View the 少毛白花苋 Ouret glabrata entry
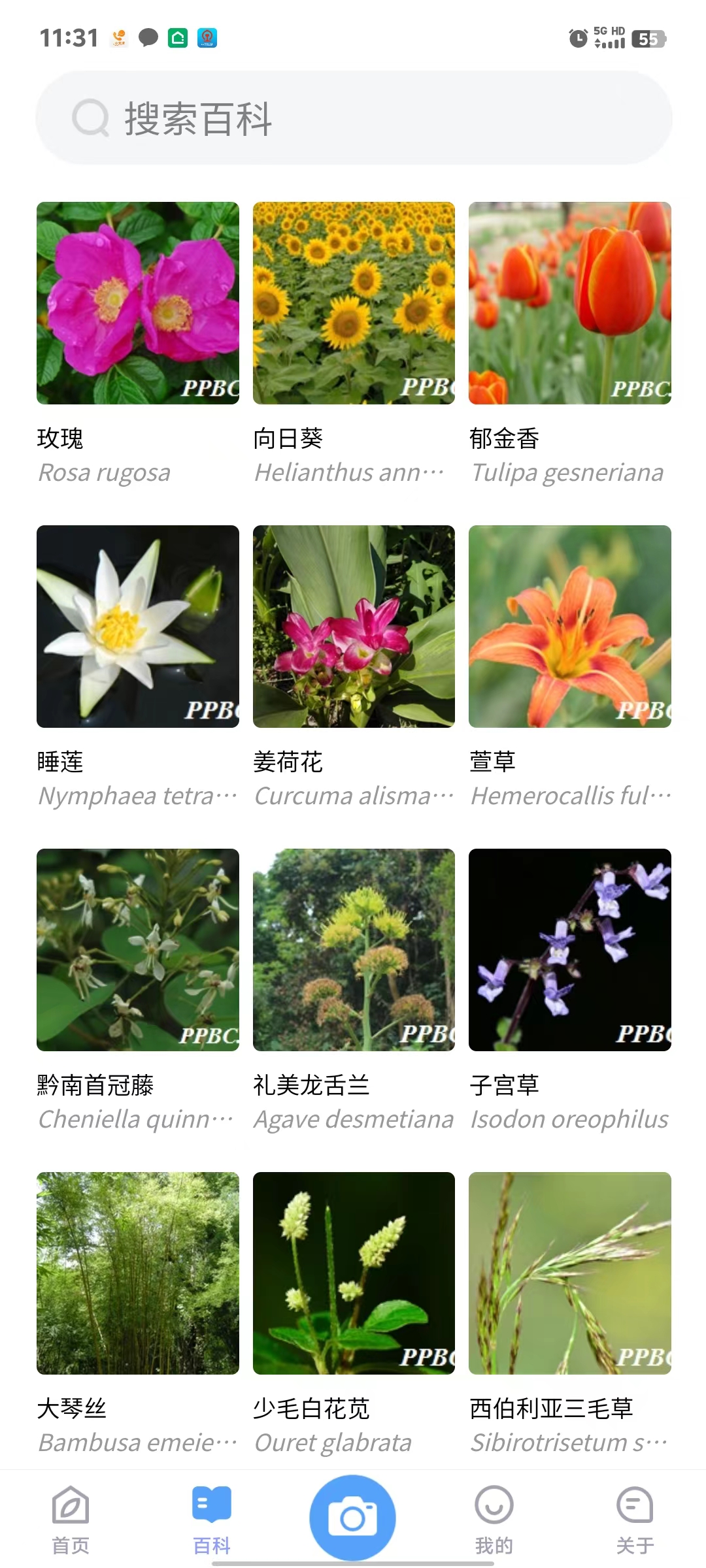Image resolution: width=706 pixels, height=1568 pixels. coord(354,1273)
